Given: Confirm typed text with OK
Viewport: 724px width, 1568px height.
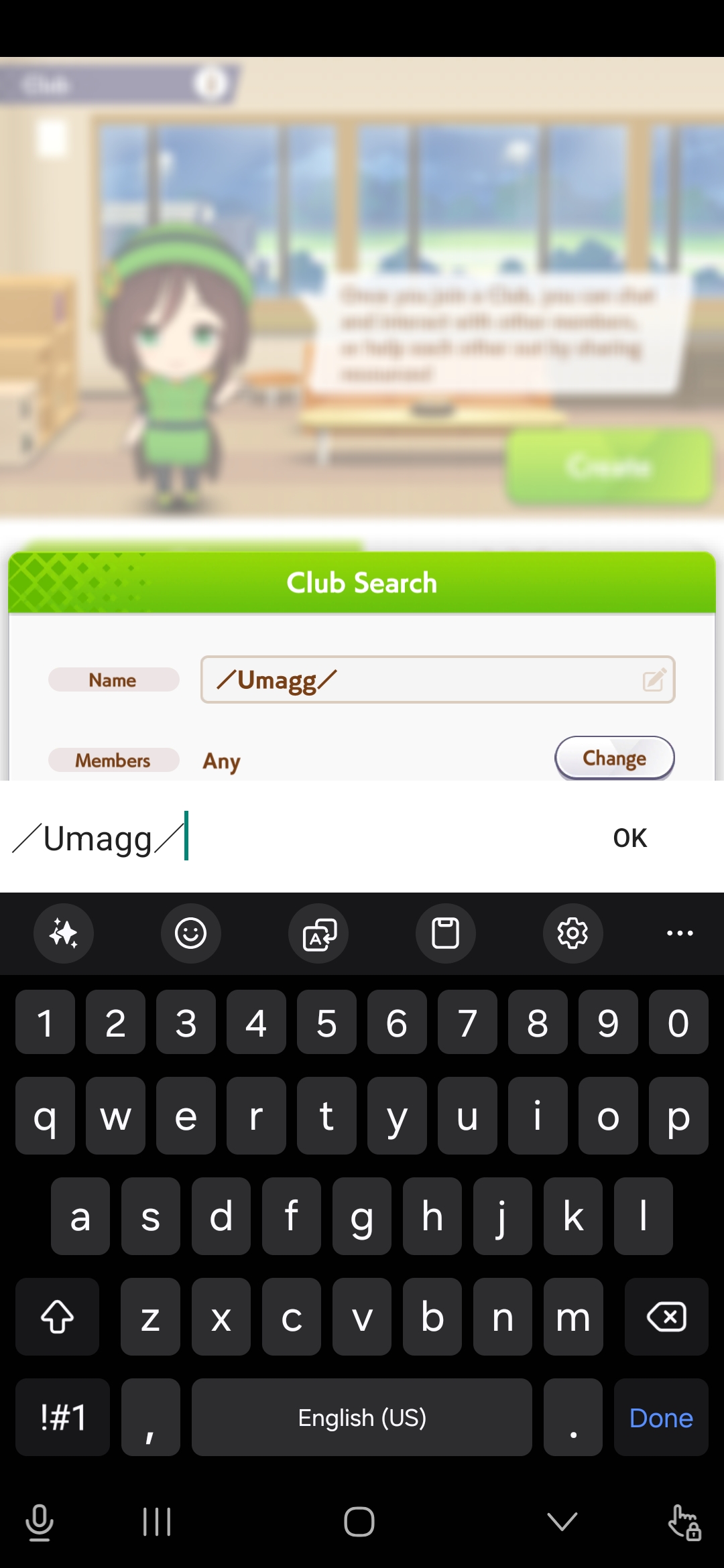Looking at the screenshot, I should tap(630, 838).
